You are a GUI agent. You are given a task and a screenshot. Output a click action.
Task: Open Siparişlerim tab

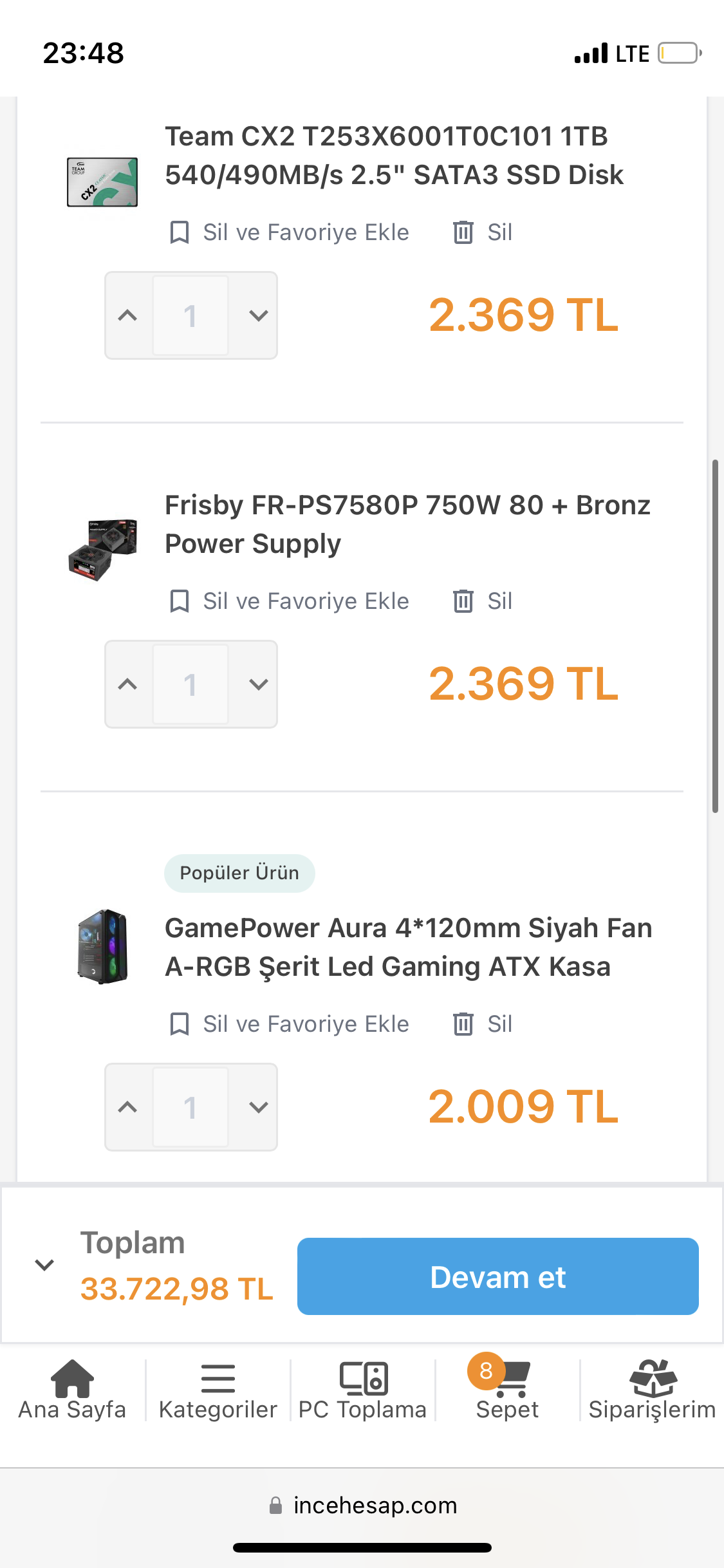tap(651, 1390)
